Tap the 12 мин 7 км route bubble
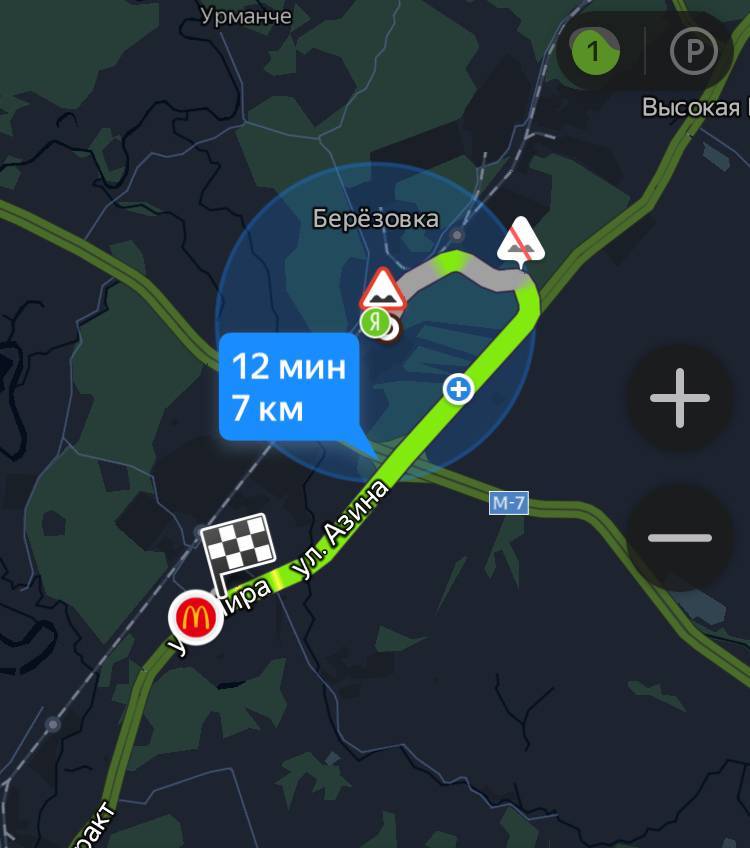750x848 pixels. (289, 386)
